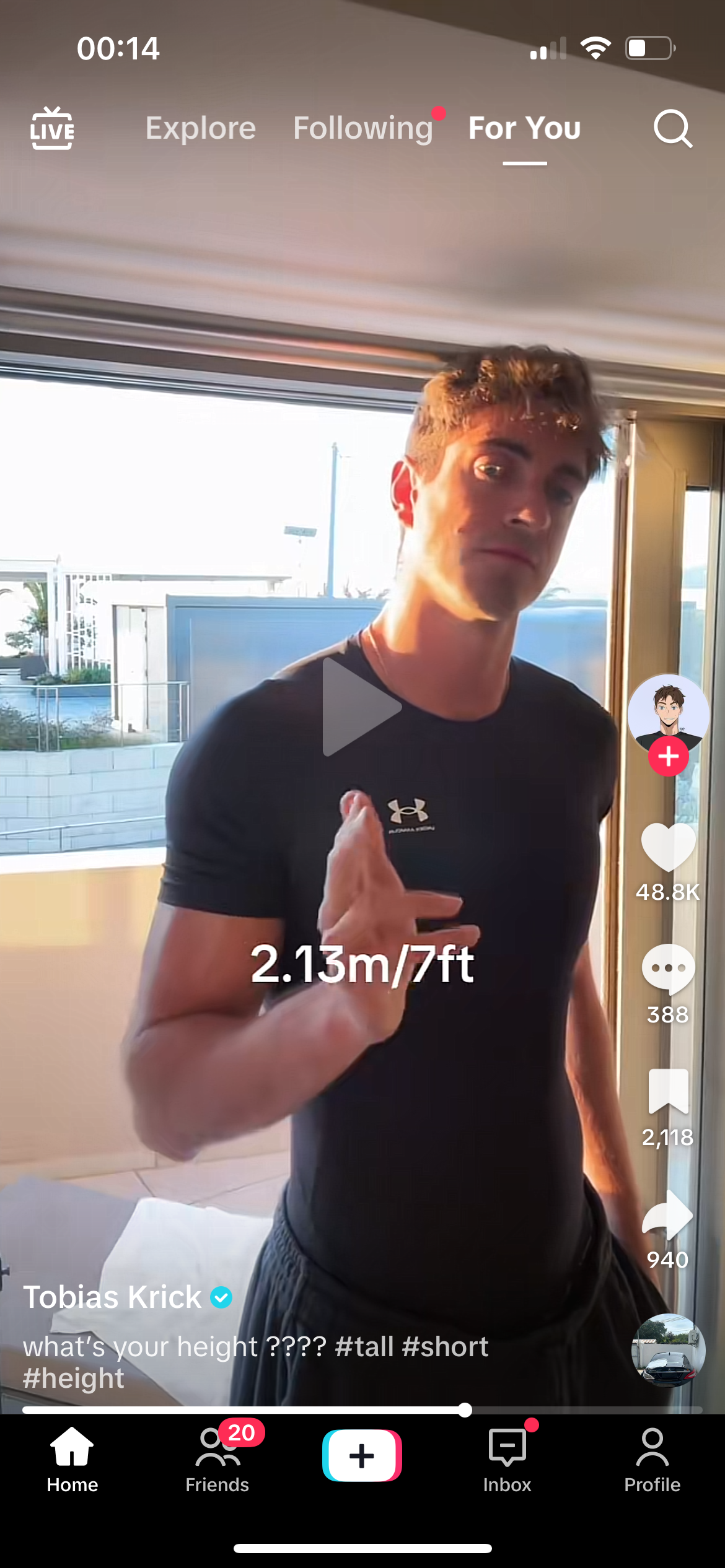Open the sound disc for this video
Viewport: 725px width, 1568px height.
[x=668, y=1350]
